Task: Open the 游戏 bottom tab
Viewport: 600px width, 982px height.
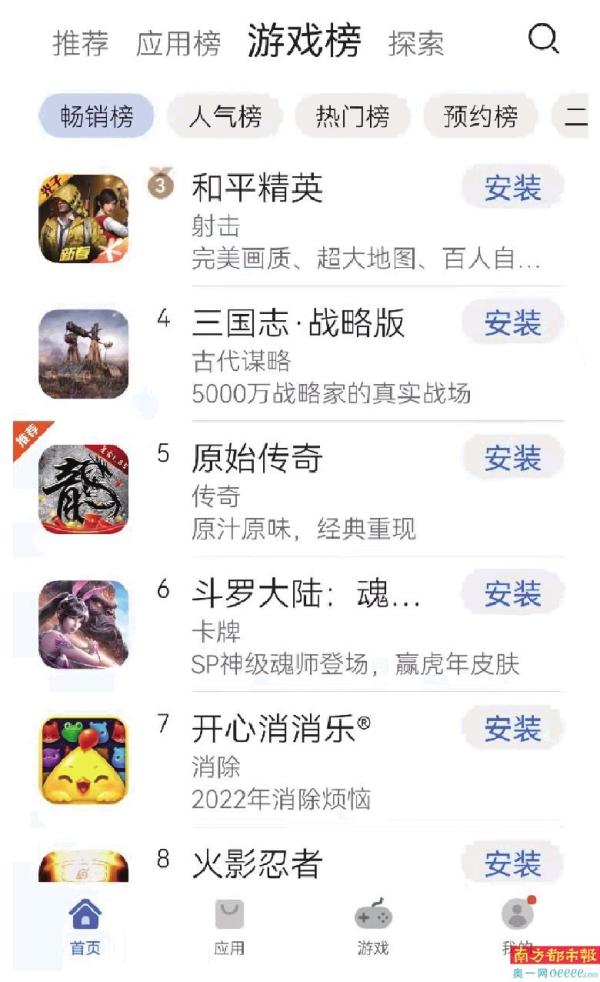Action: click(x=373, y=927)
